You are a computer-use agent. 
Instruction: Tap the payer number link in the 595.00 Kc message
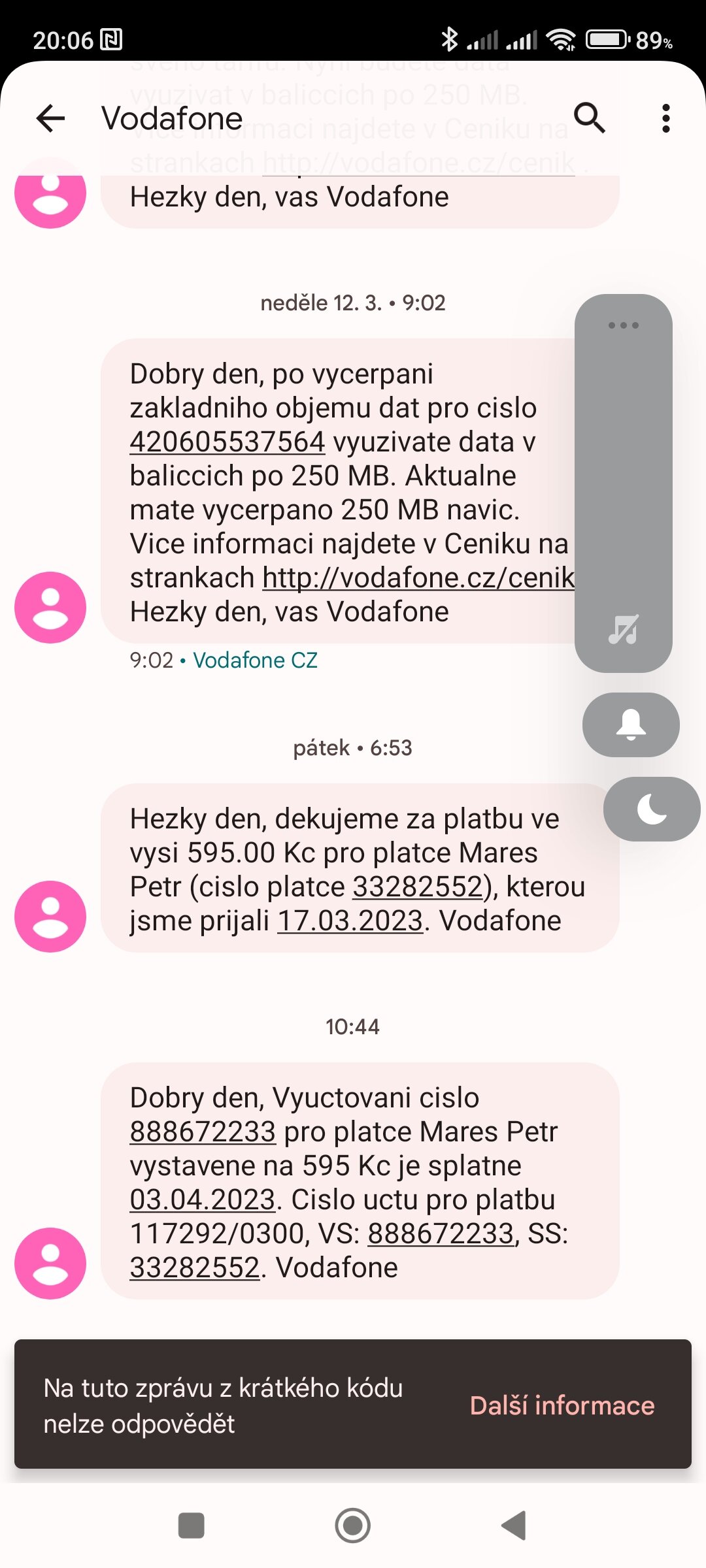click(x=418, y=887)
